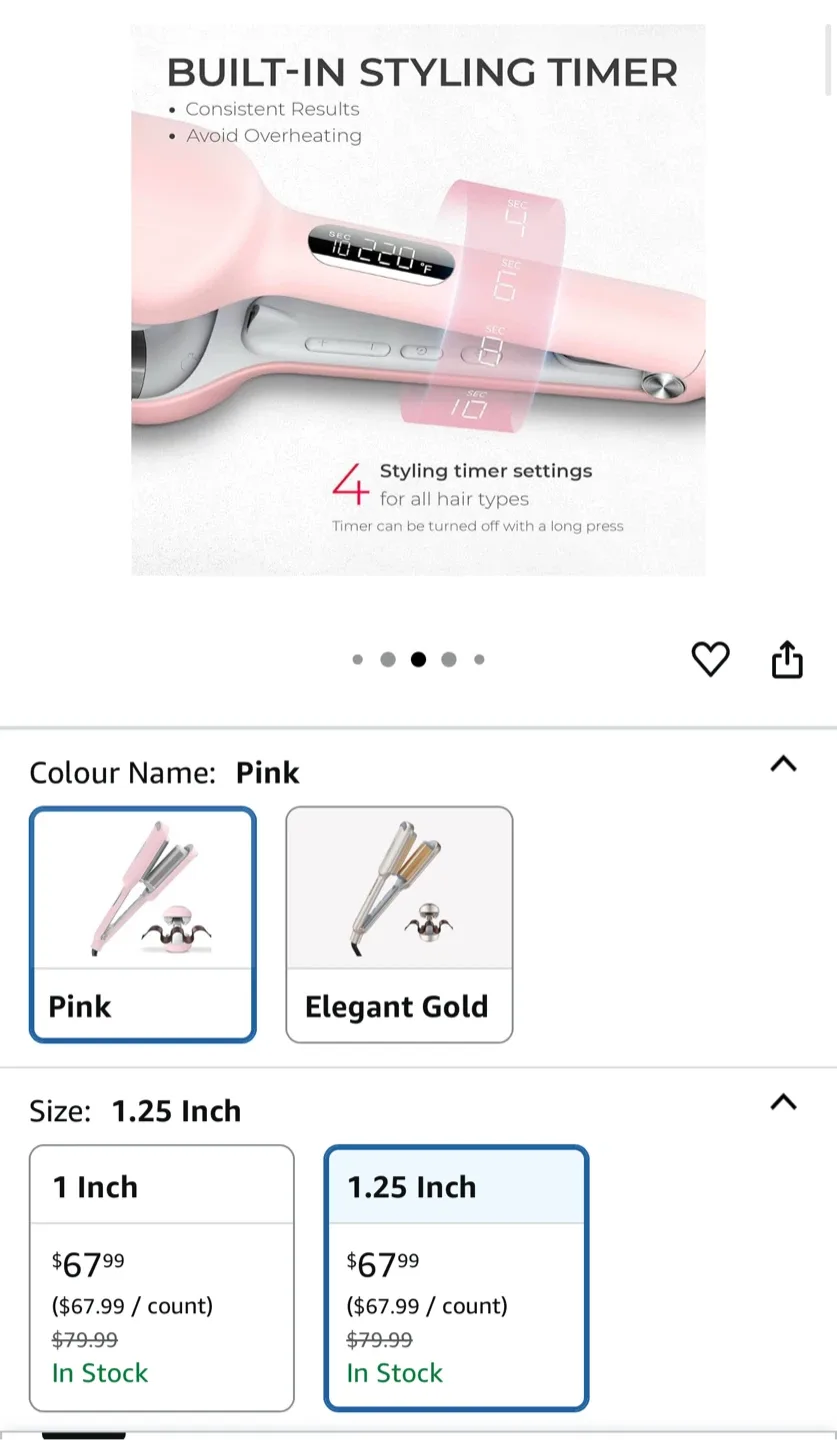Select the Pink colour variant thumbnail

142,923
